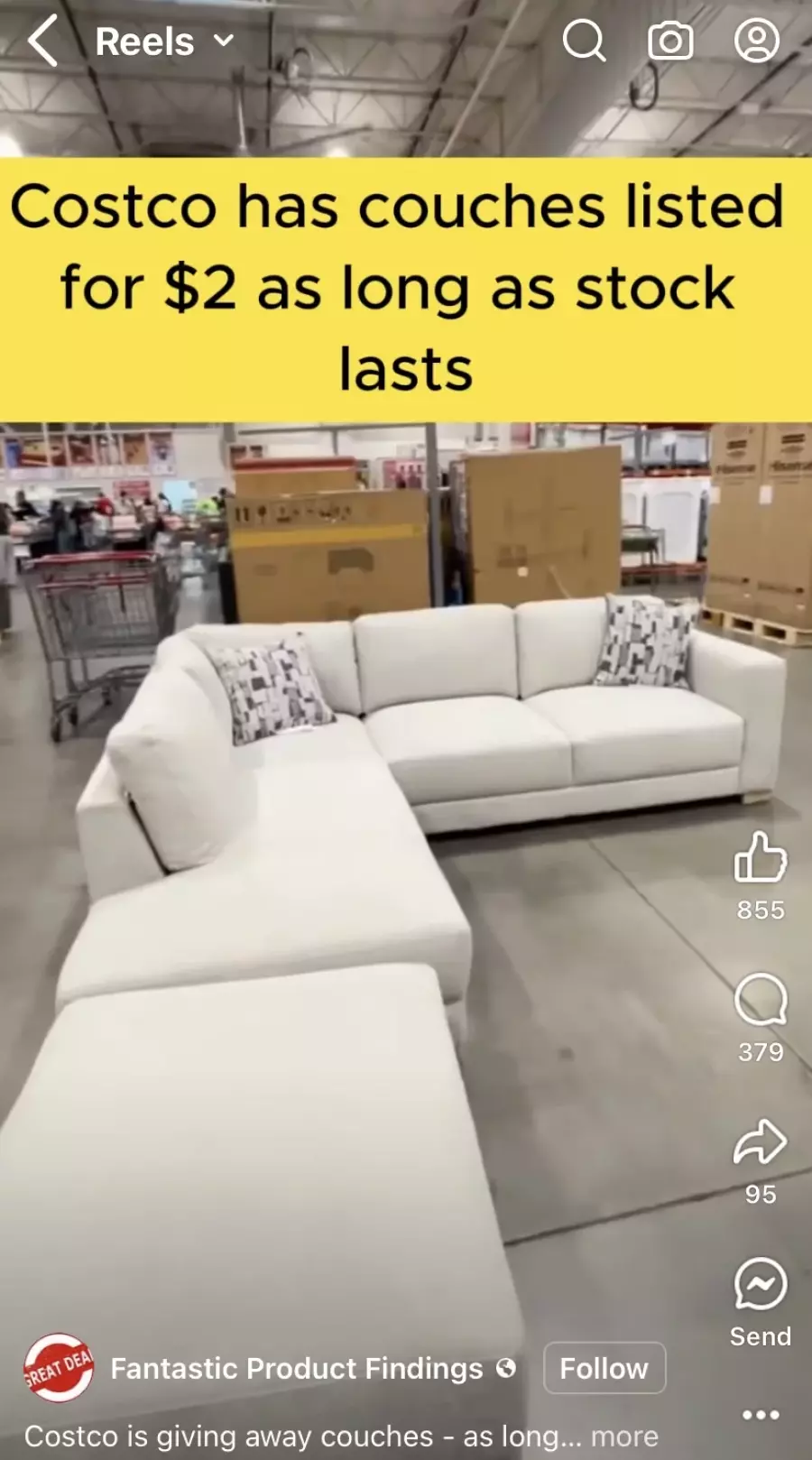This screenshot has width=812, height=1460.
Task: Open Fantastic Product Findings page
Action: [296, 1368]
